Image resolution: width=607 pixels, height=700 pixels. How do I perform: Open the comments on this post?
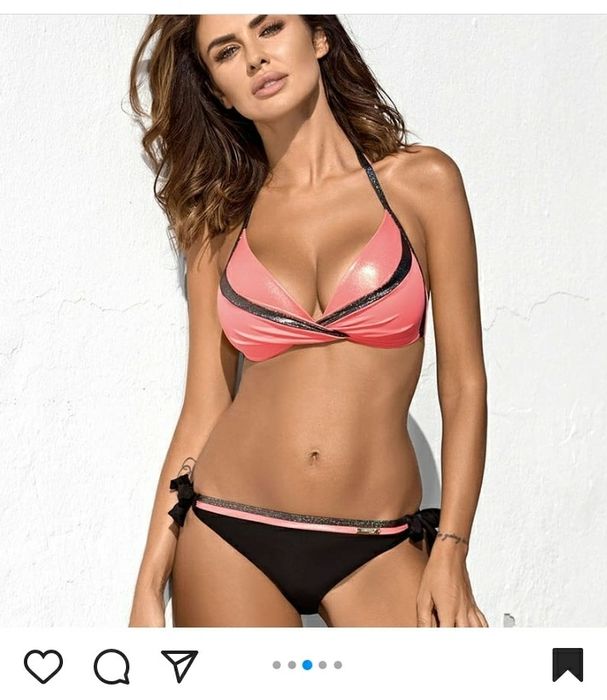[111, 666]
